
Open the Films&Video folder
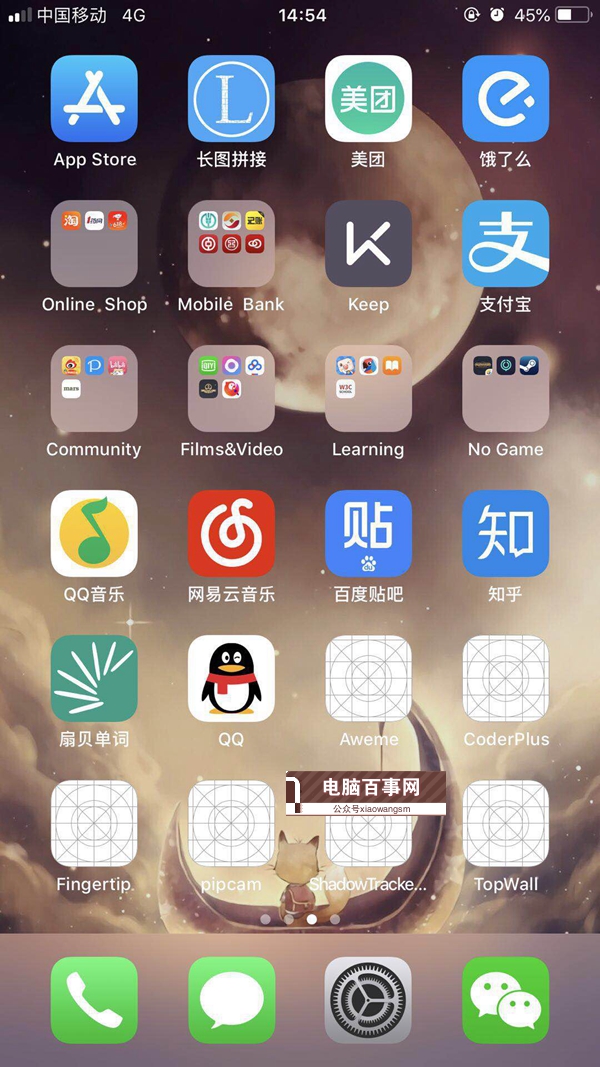point(231,389)
